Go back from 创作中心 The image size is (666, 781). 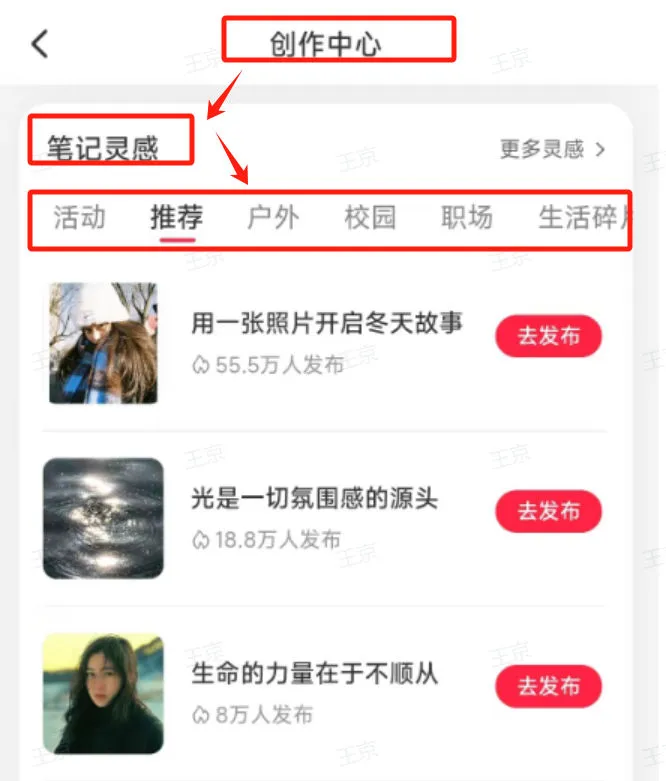[40, 44]
